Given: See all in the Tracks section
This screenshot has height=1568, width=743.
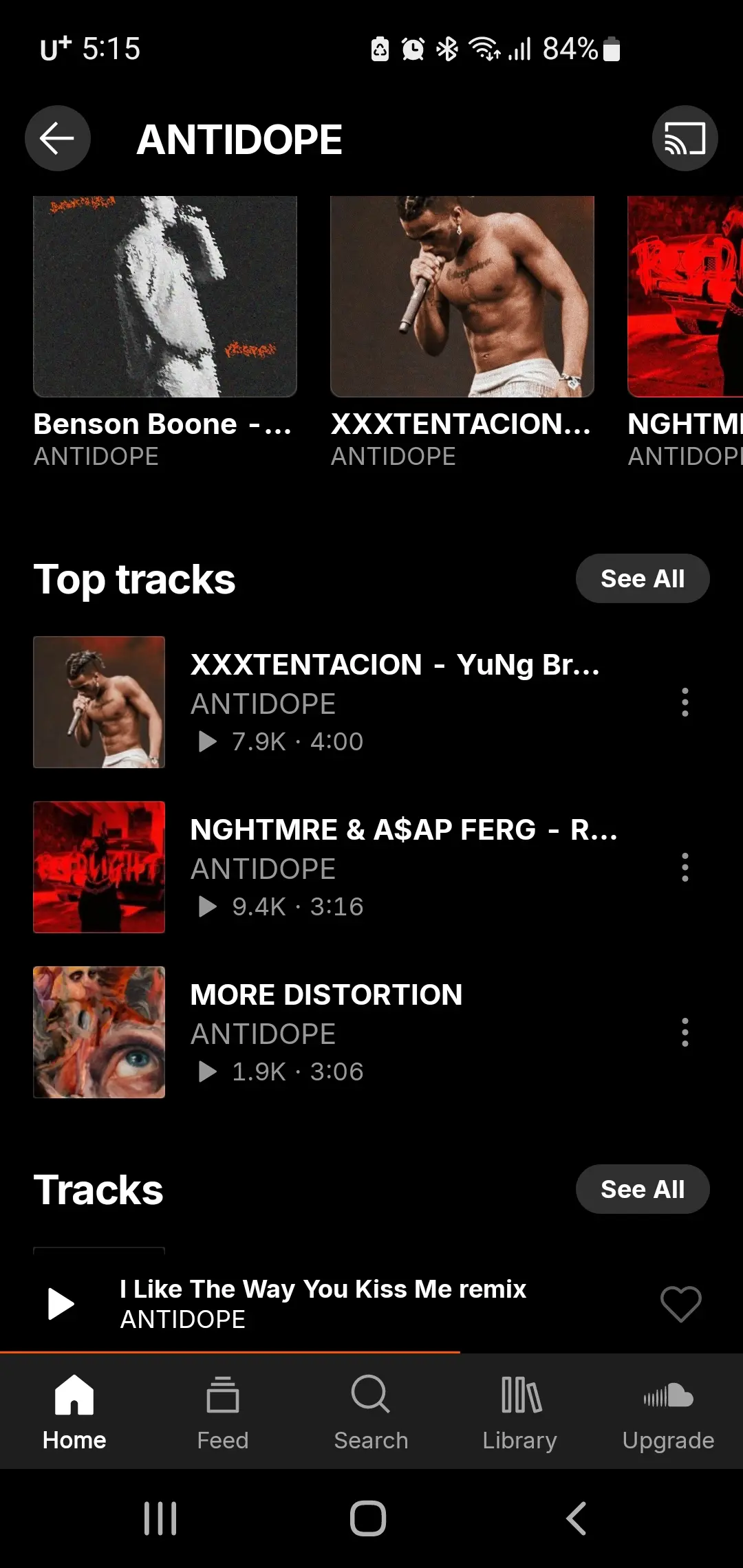Looking at the screenshot, I should pyautogui.click(x=642, y=1189).
